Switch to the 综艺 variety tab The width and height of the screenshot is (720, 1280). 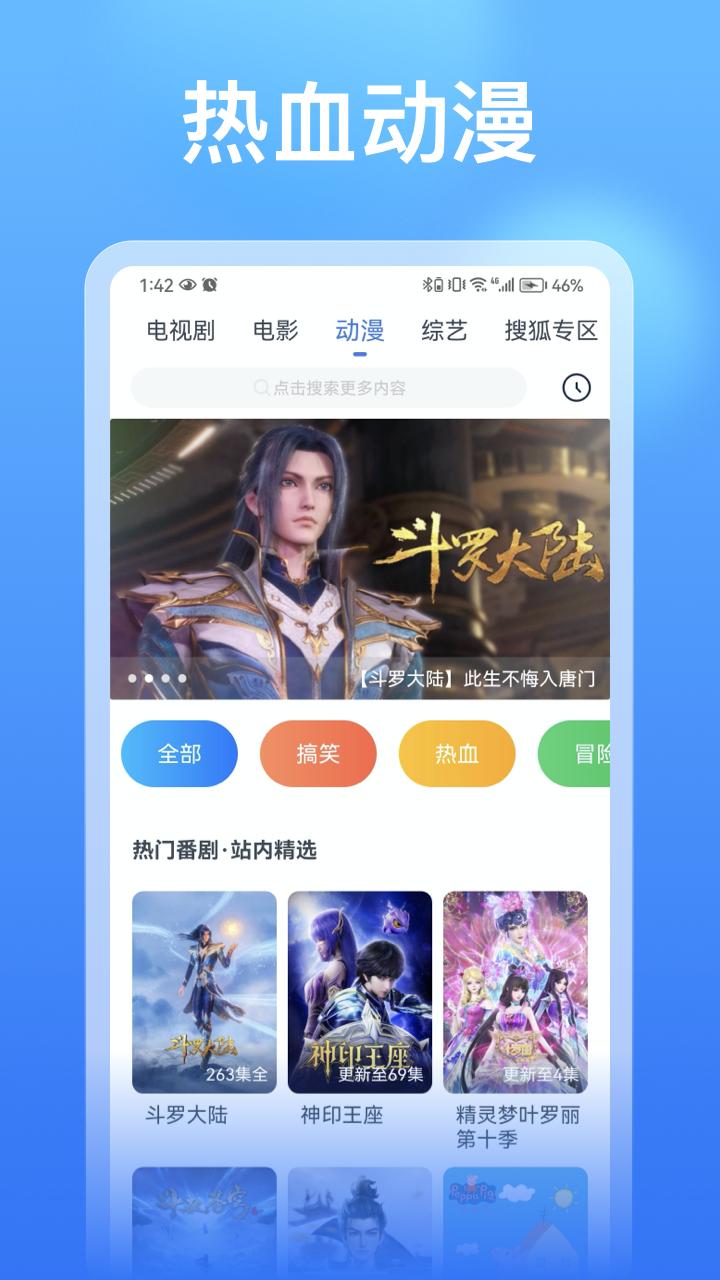(x=443, y=332)
